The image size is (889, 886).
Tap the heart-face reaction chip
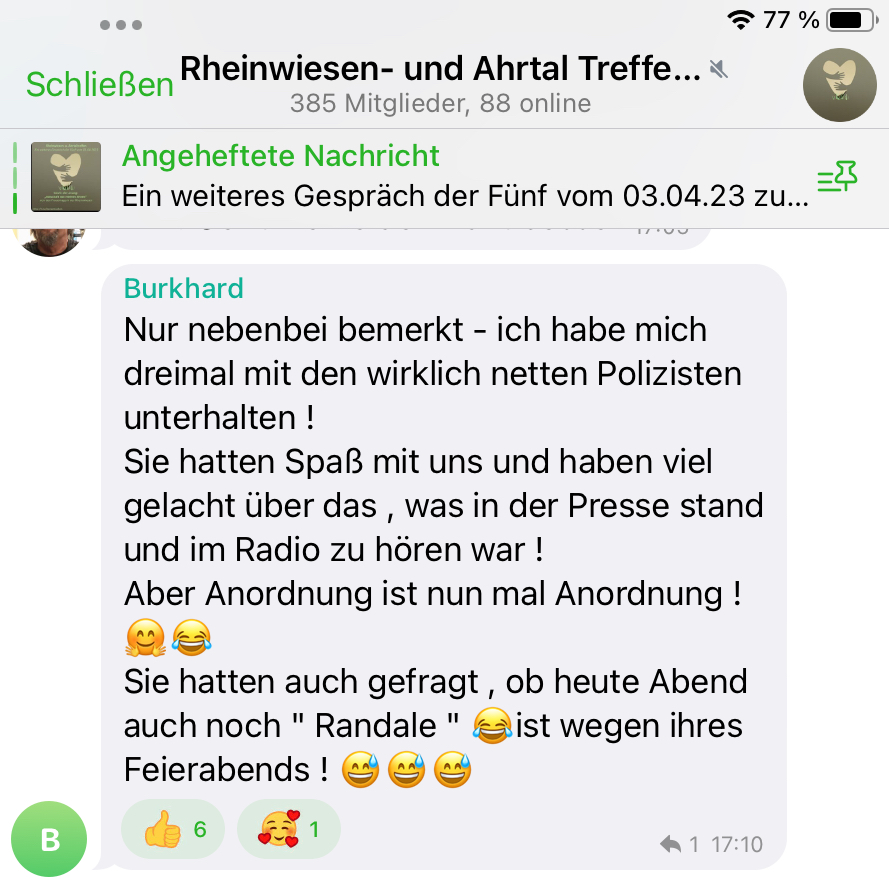(x=289, y=829)
